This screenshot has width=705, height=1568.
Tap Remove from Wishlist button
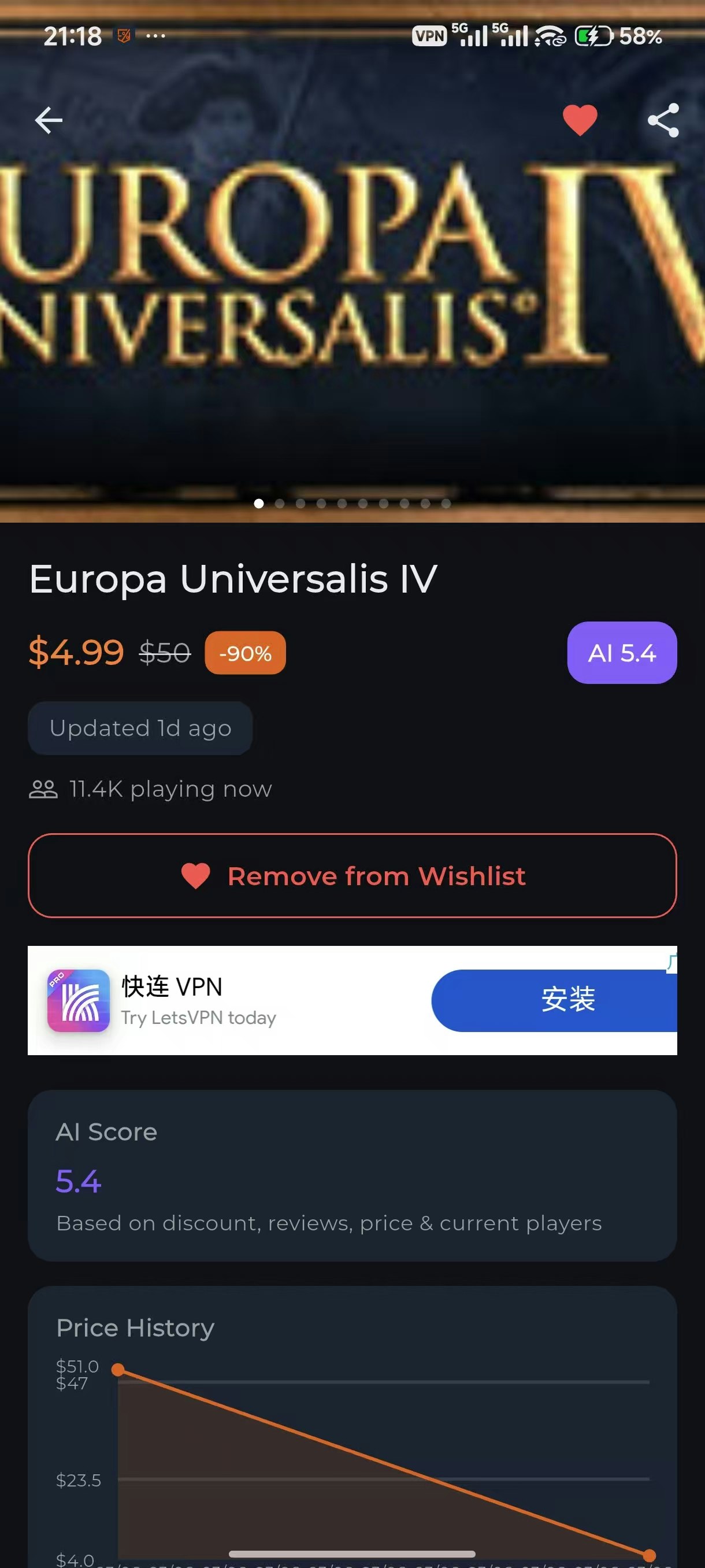(x=352, y=875)
